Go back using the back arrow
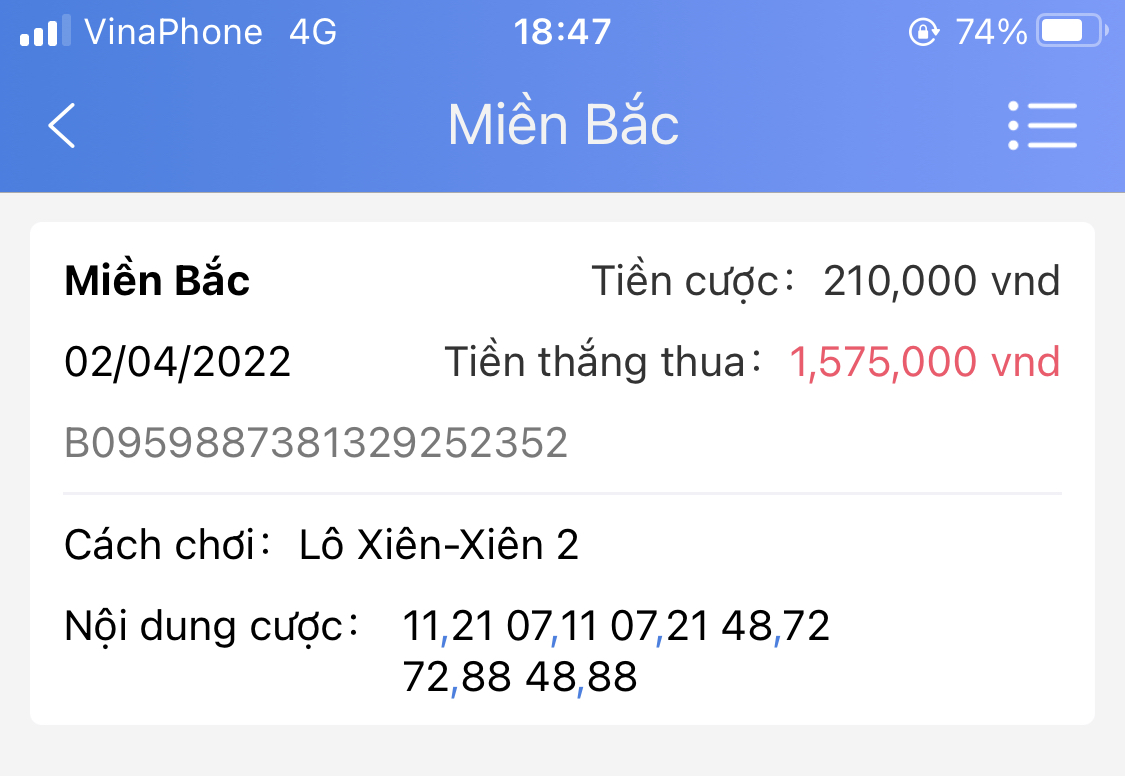Screen dimensions: 1125x776 tap(62, 126)
